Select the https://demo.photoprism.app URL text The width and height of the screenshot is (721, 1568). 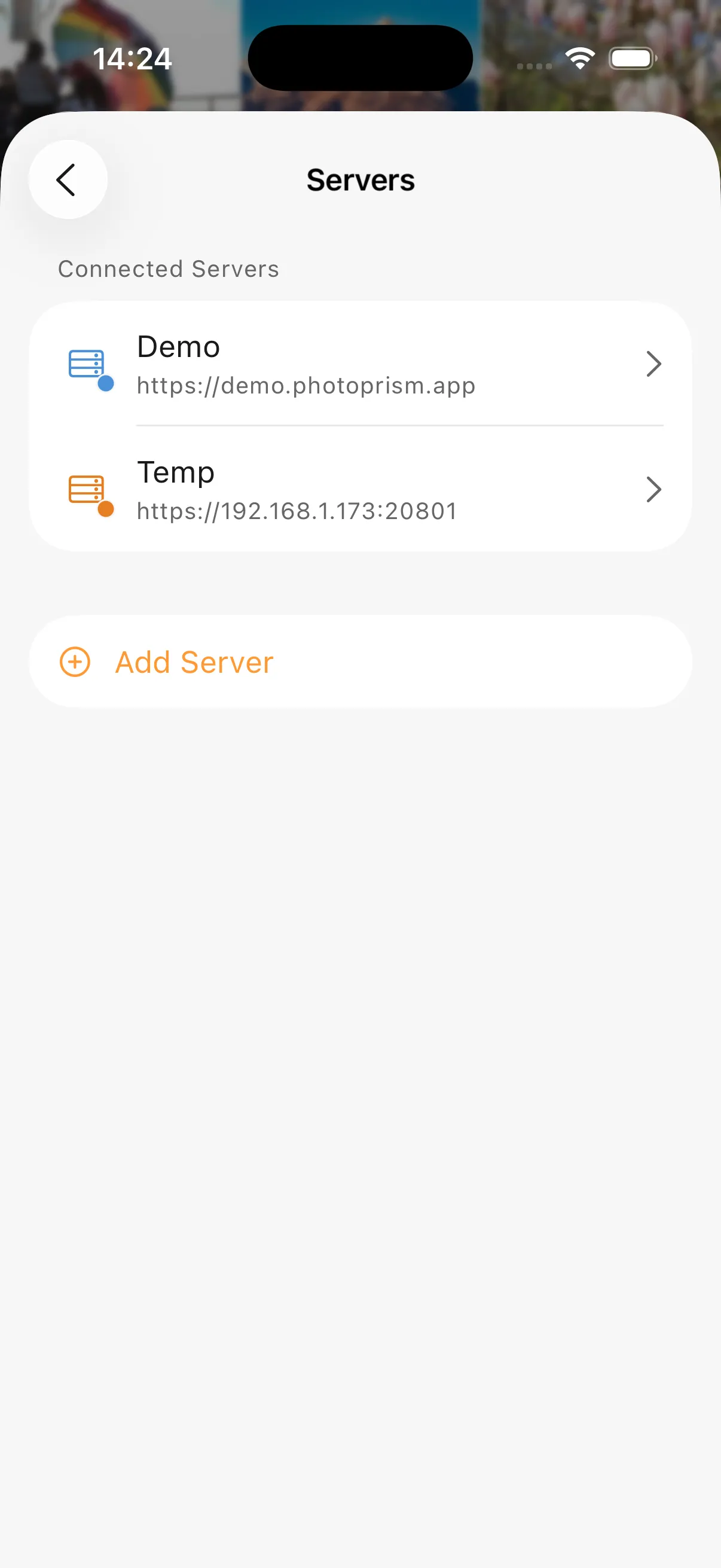306,385
